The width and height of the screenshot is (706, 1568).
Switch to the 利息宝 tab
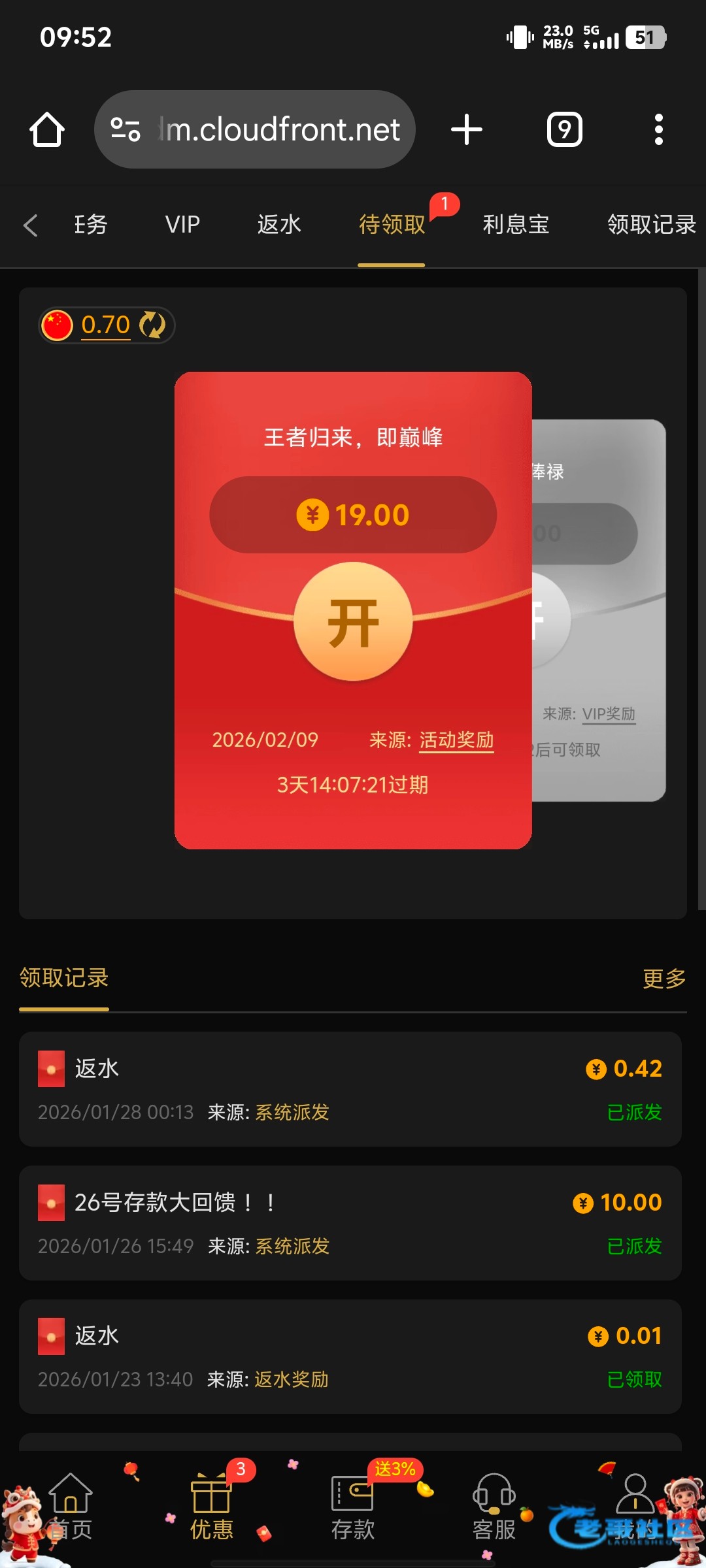click(516, 225)
